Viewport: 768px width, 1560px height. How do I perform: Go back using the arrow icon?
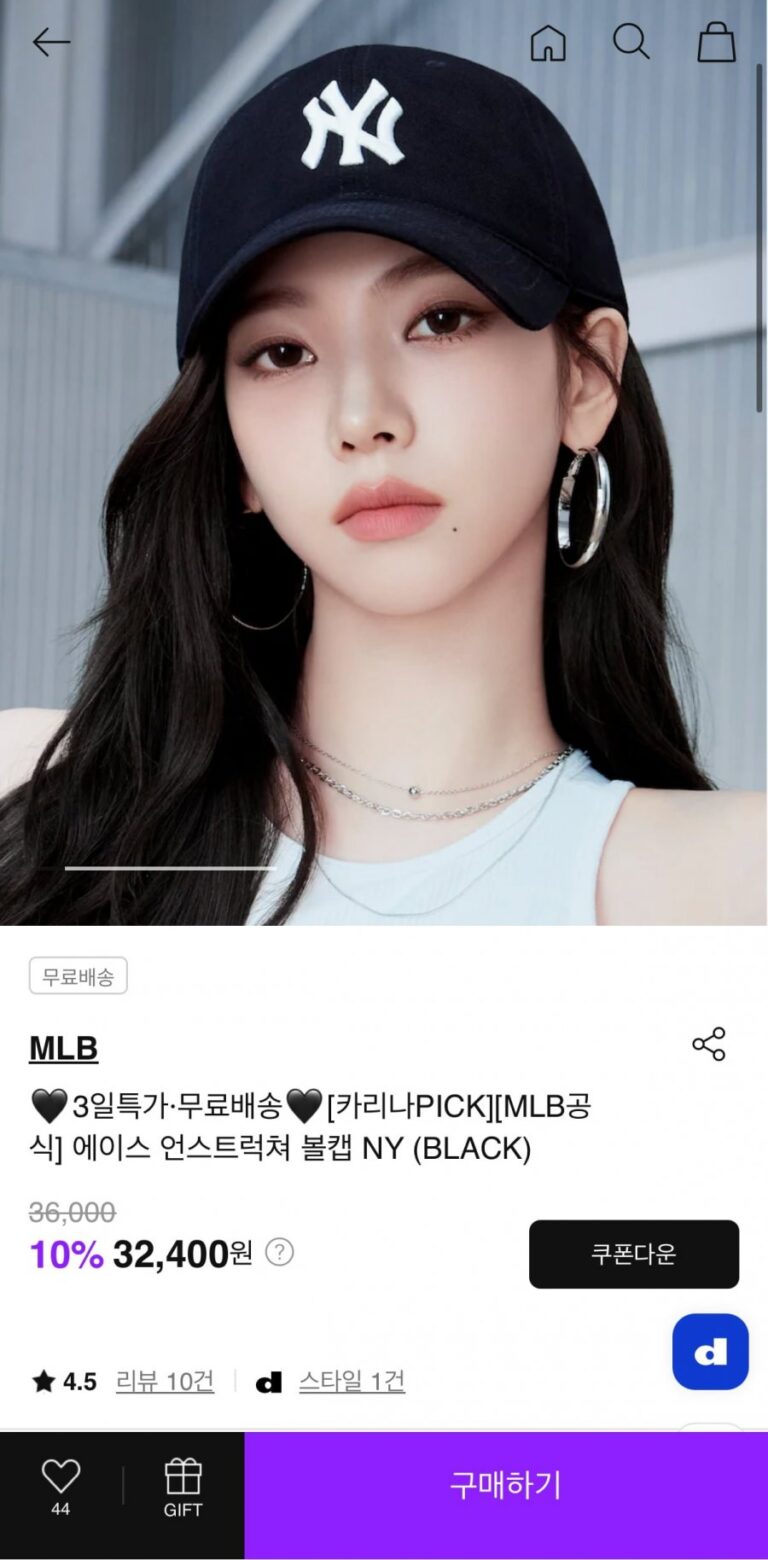click(x=51, y=42)
